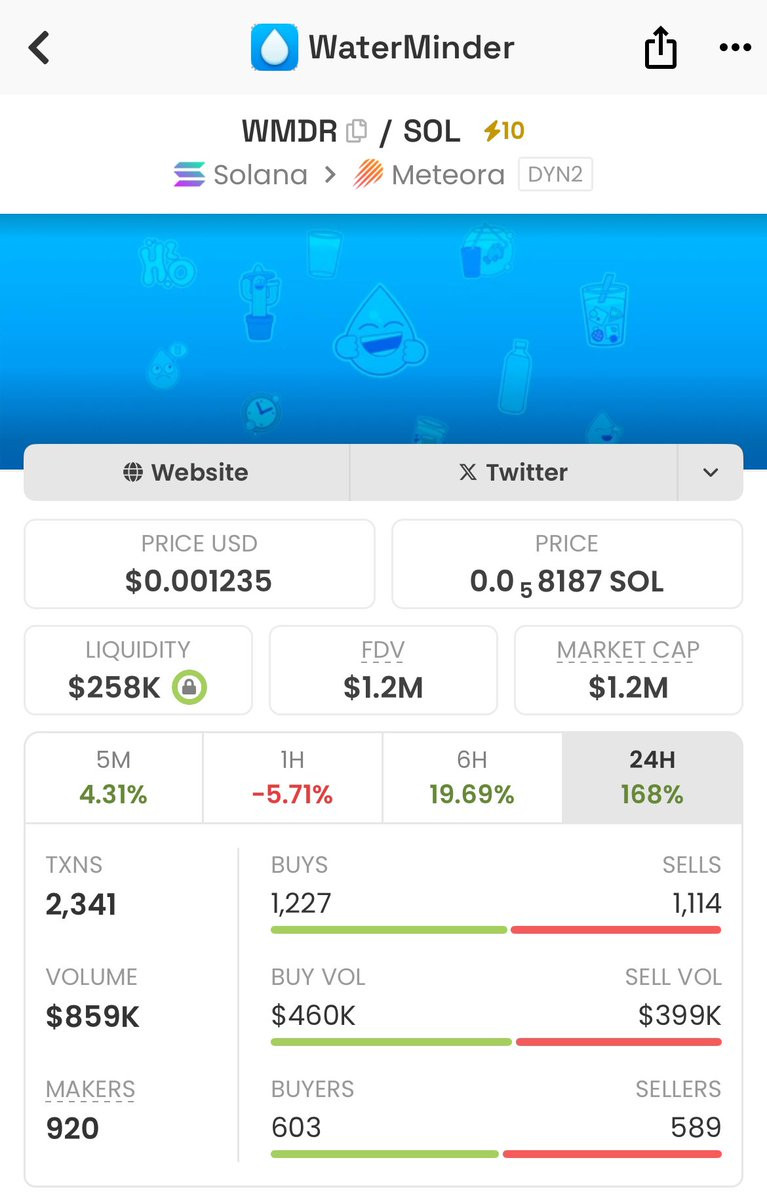Copy the WMDR token address
The width and height of the screenshot is (767, 1200).
tap(356, 131)
